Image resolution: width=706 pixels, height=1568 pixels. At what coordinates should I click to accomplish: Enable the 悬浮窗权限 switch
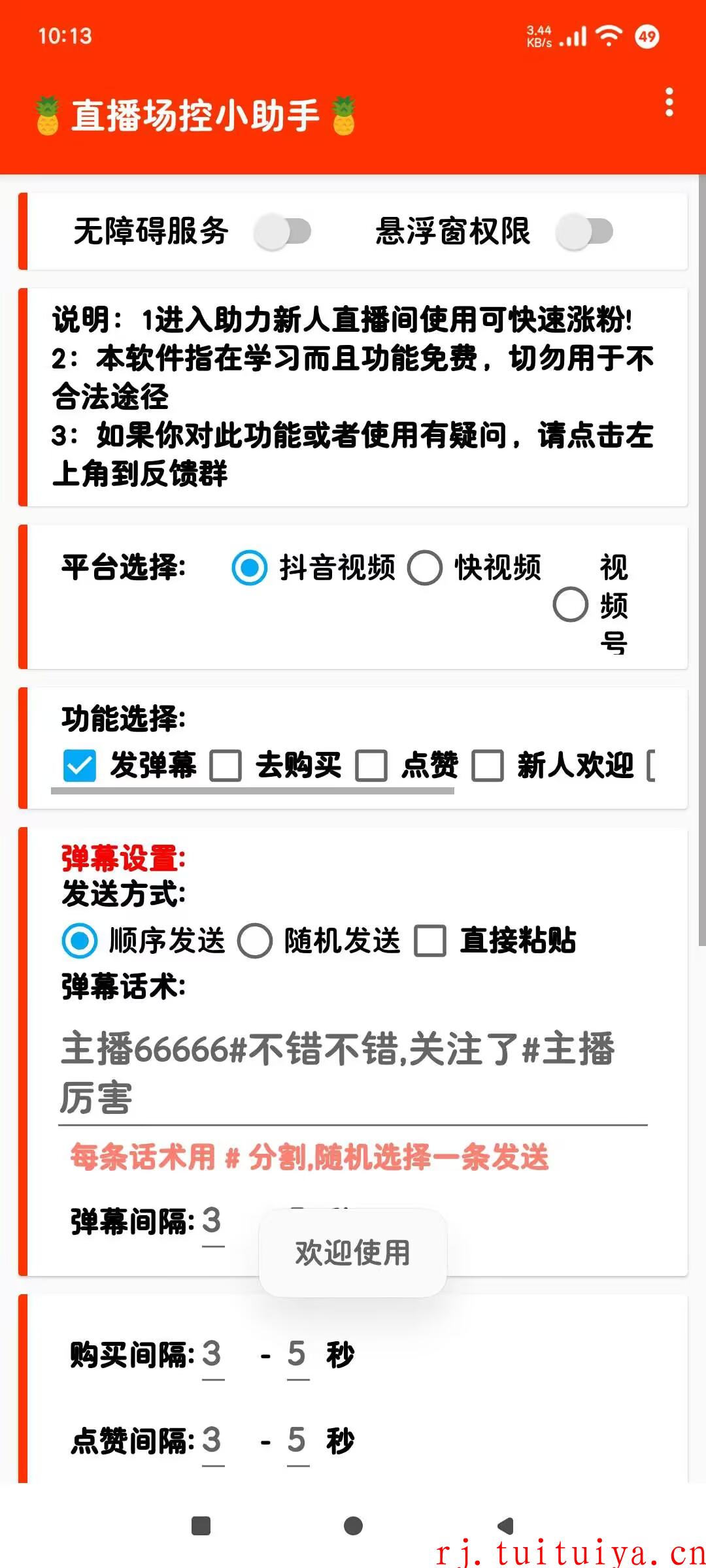click(584, 231)
